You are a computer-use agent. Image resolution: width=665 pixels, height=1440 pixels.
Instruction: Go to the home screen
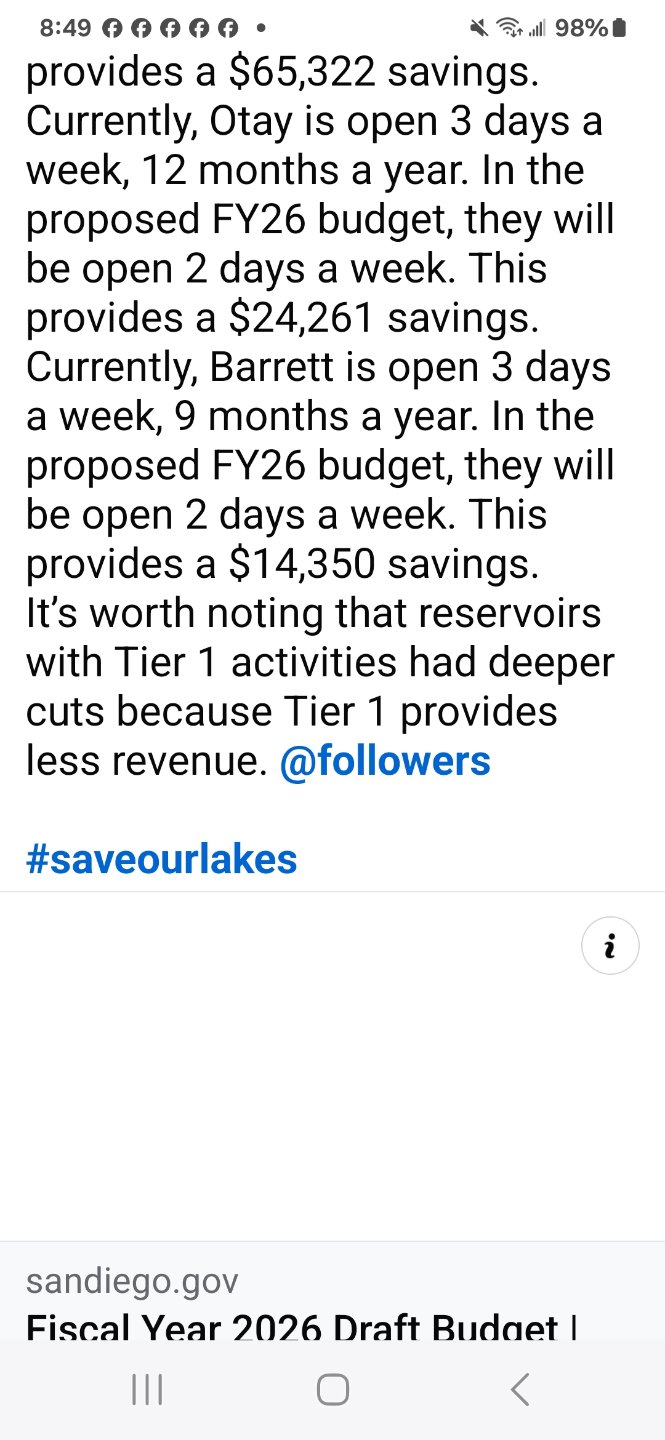coord(332,1390)
